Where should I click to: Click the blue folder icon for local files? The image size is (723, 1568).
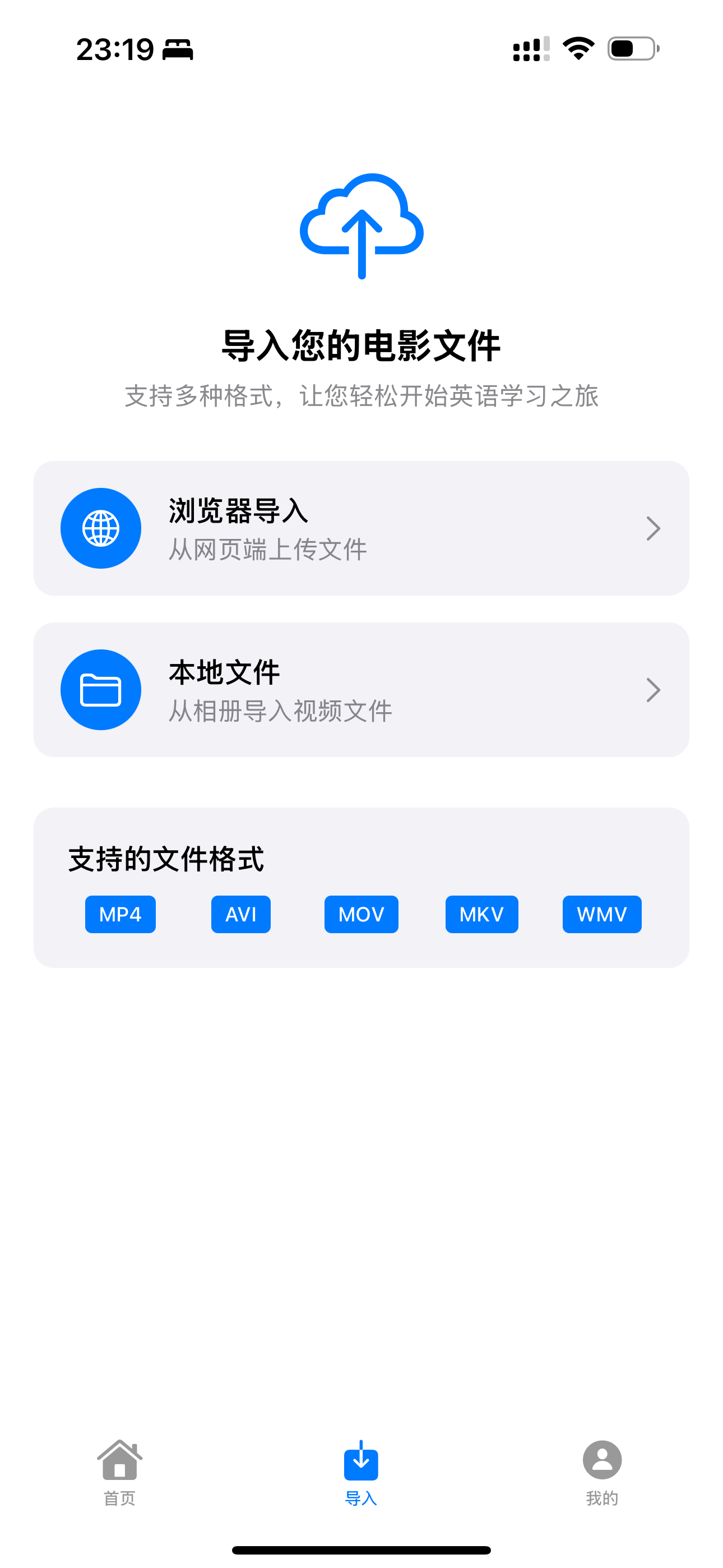tap(101, 689)
